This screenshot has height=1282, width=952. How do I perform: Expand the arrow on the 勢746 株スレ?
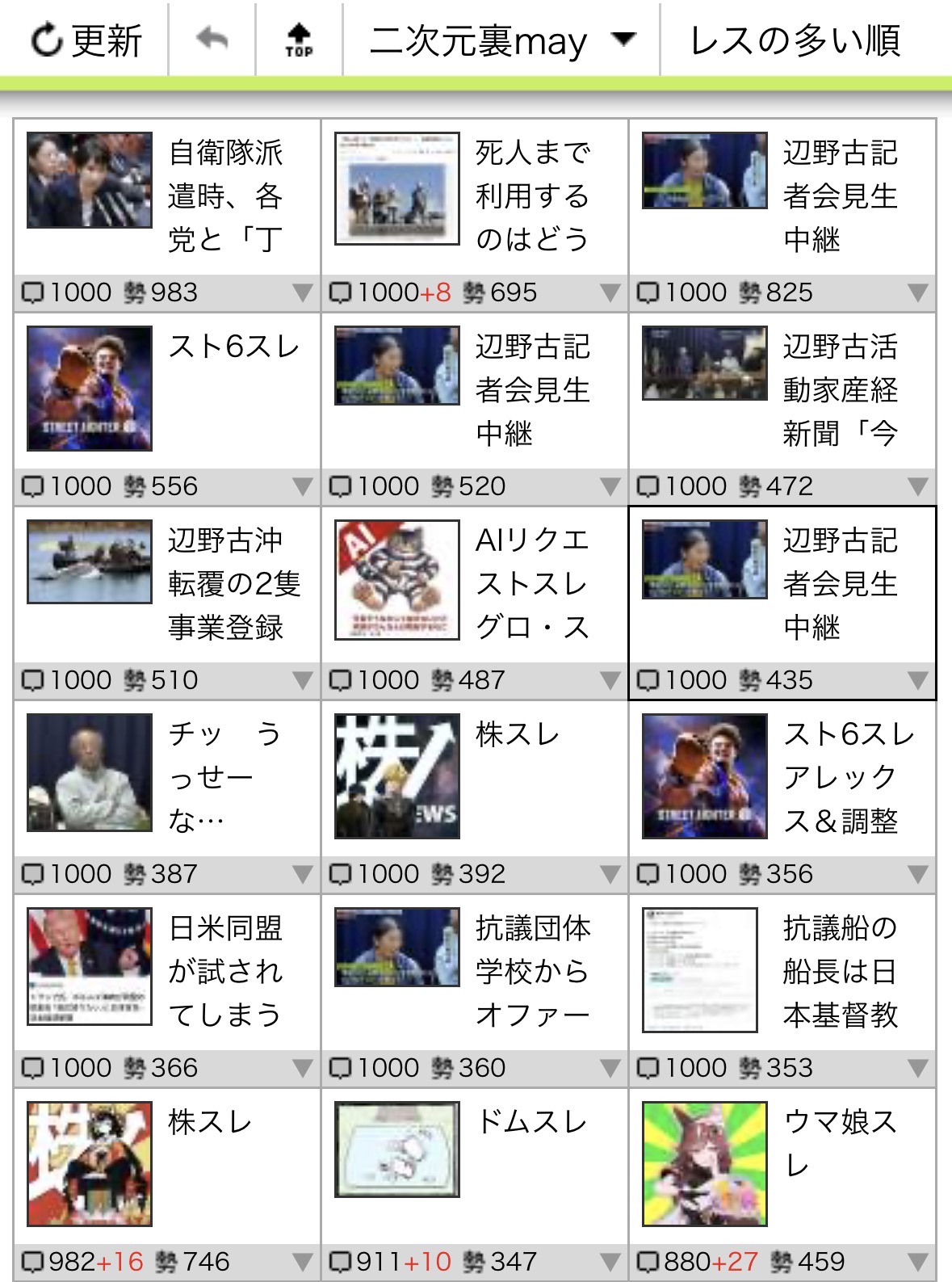tap(303, 1262)
